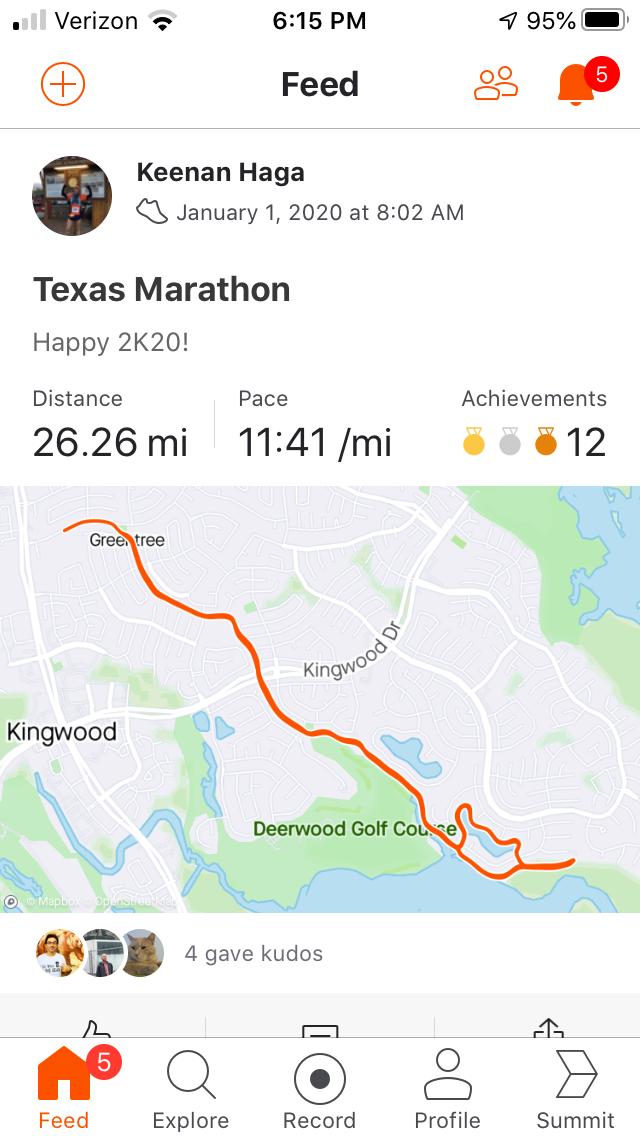Select the Feed tab

point(64,1090)
